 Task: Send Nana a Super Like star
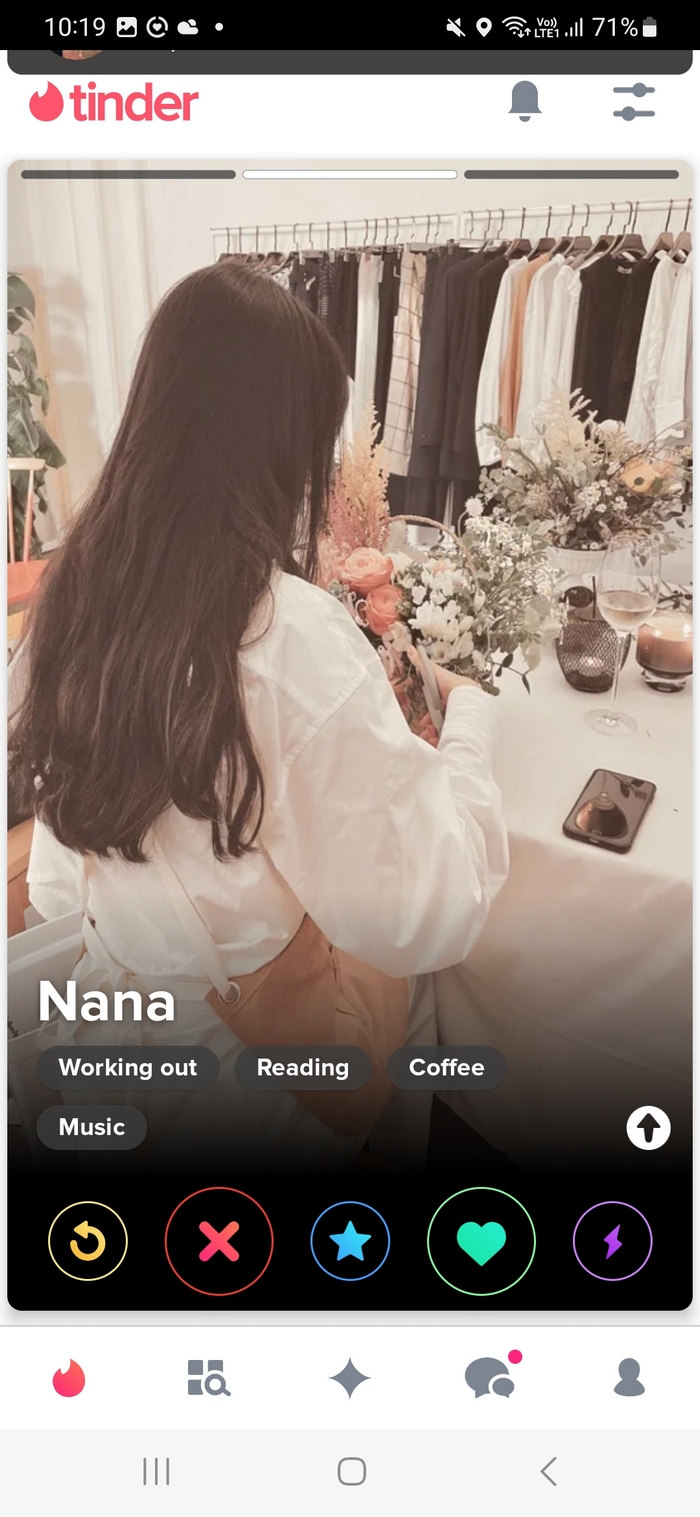350,1241
